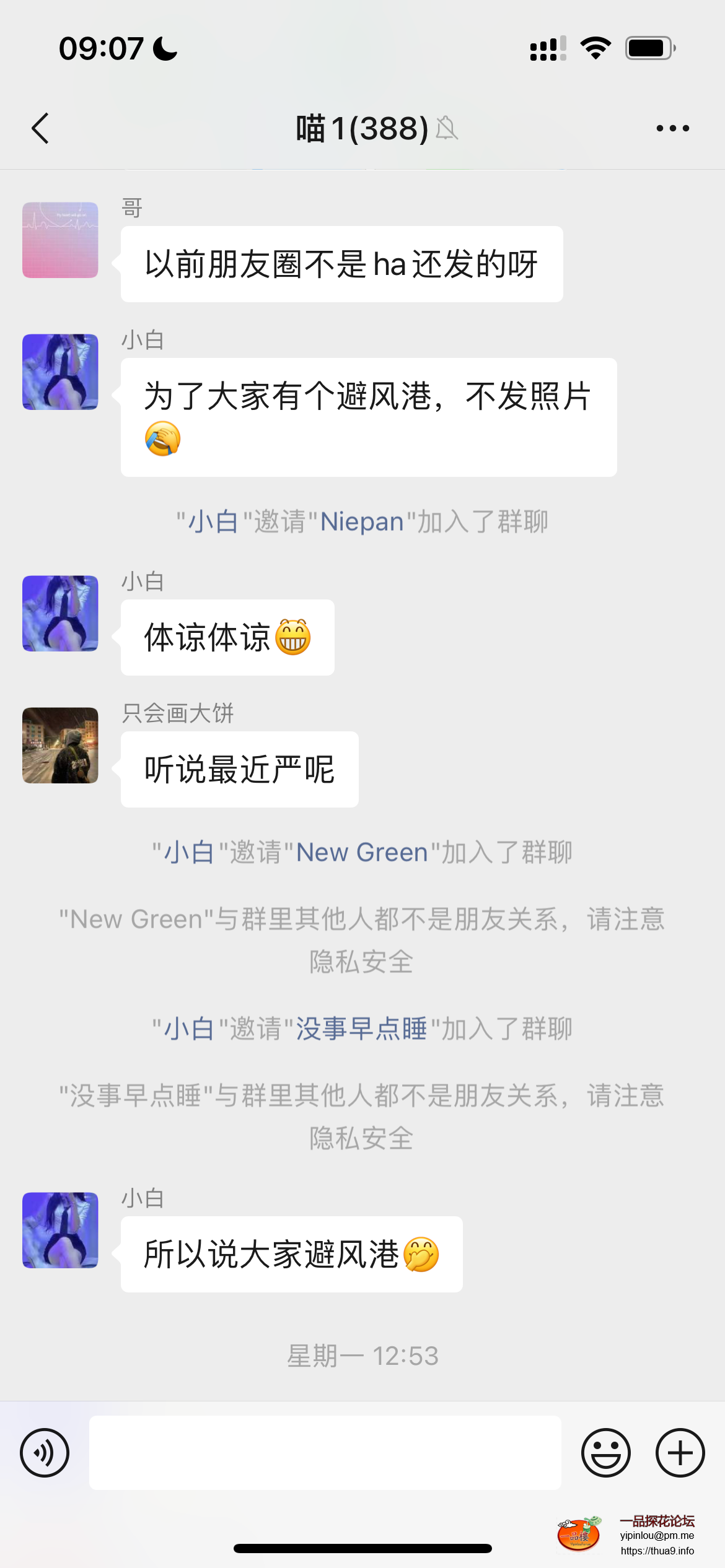Tap the "体谅体谅" message bubble

(x=227, y=637)
